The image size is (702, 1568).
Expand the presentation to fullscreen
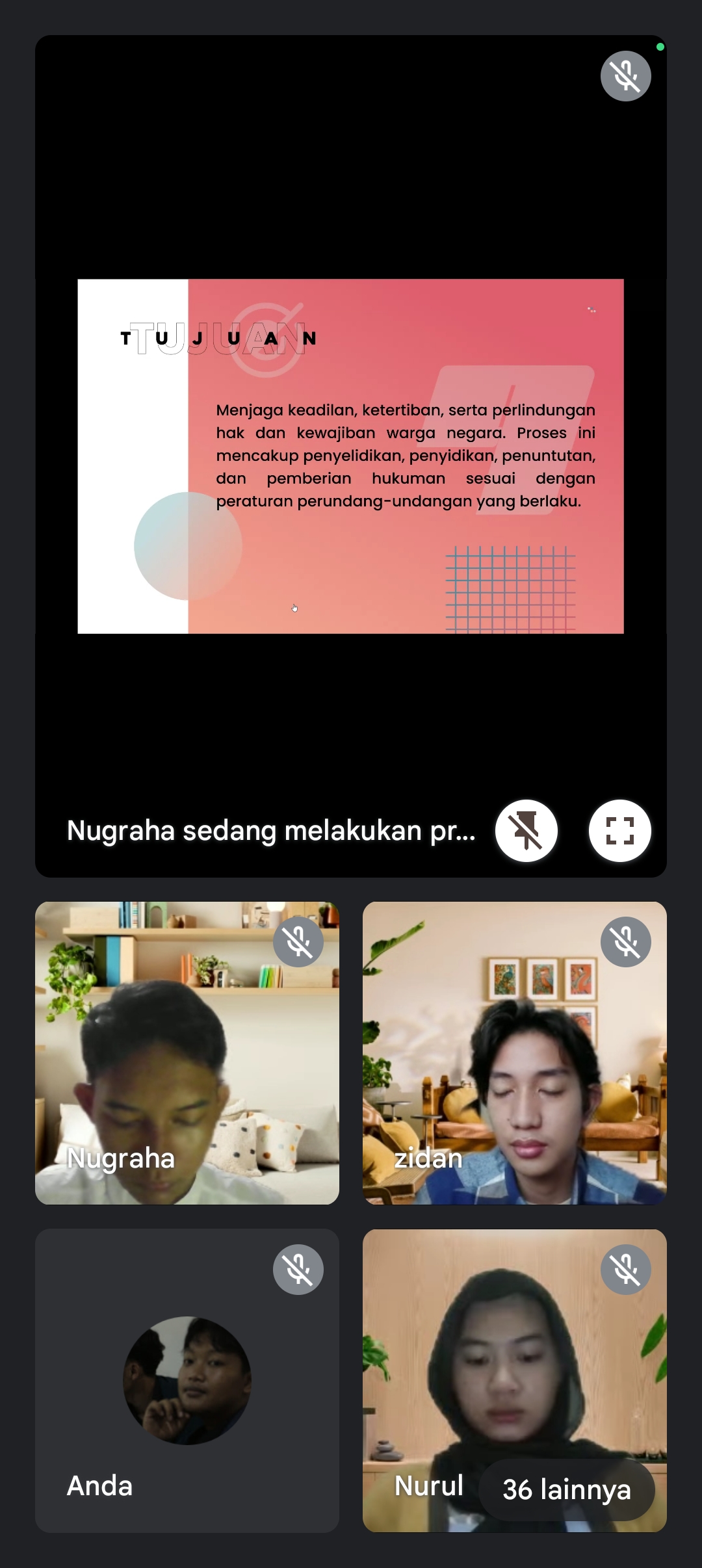[x=619, y=830]
